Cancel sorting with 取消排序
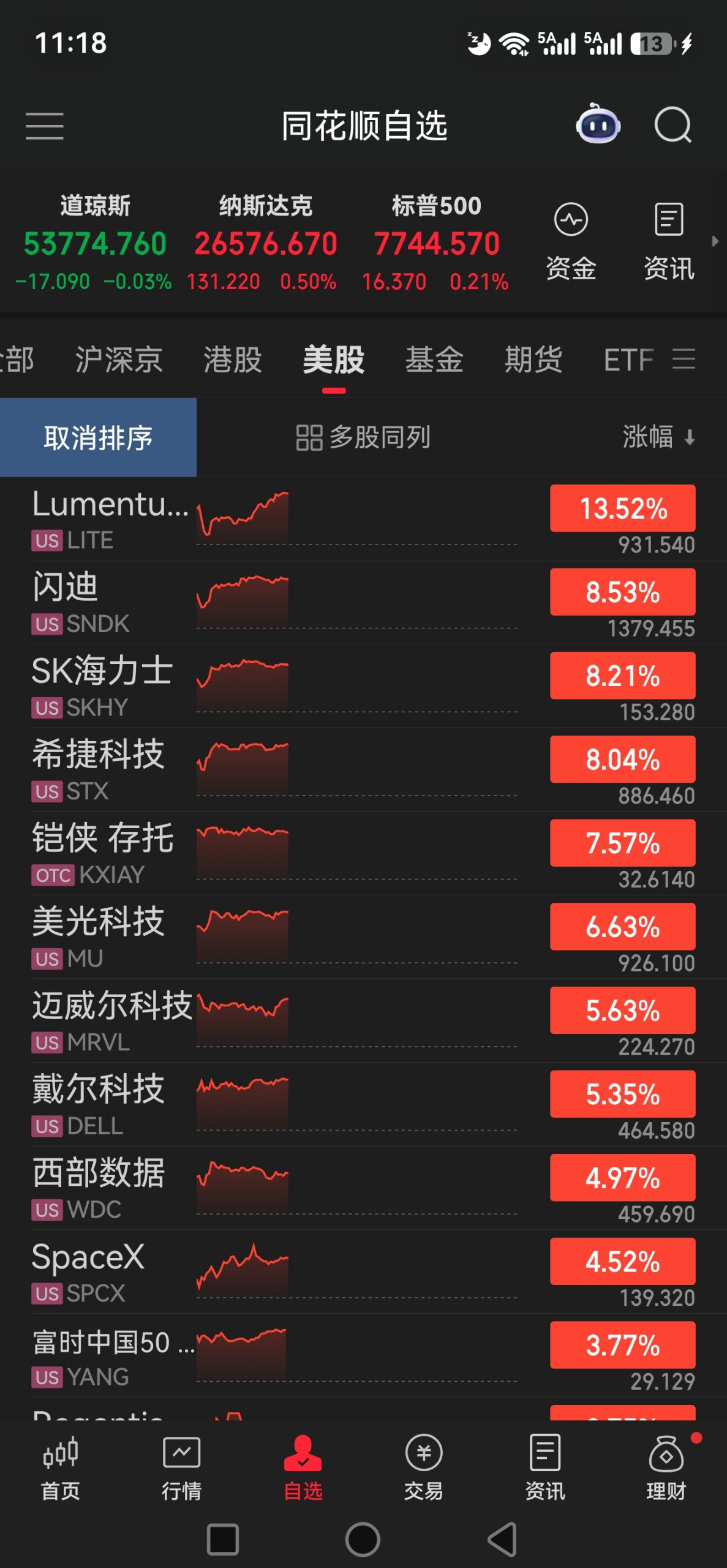 coord(98,437)
